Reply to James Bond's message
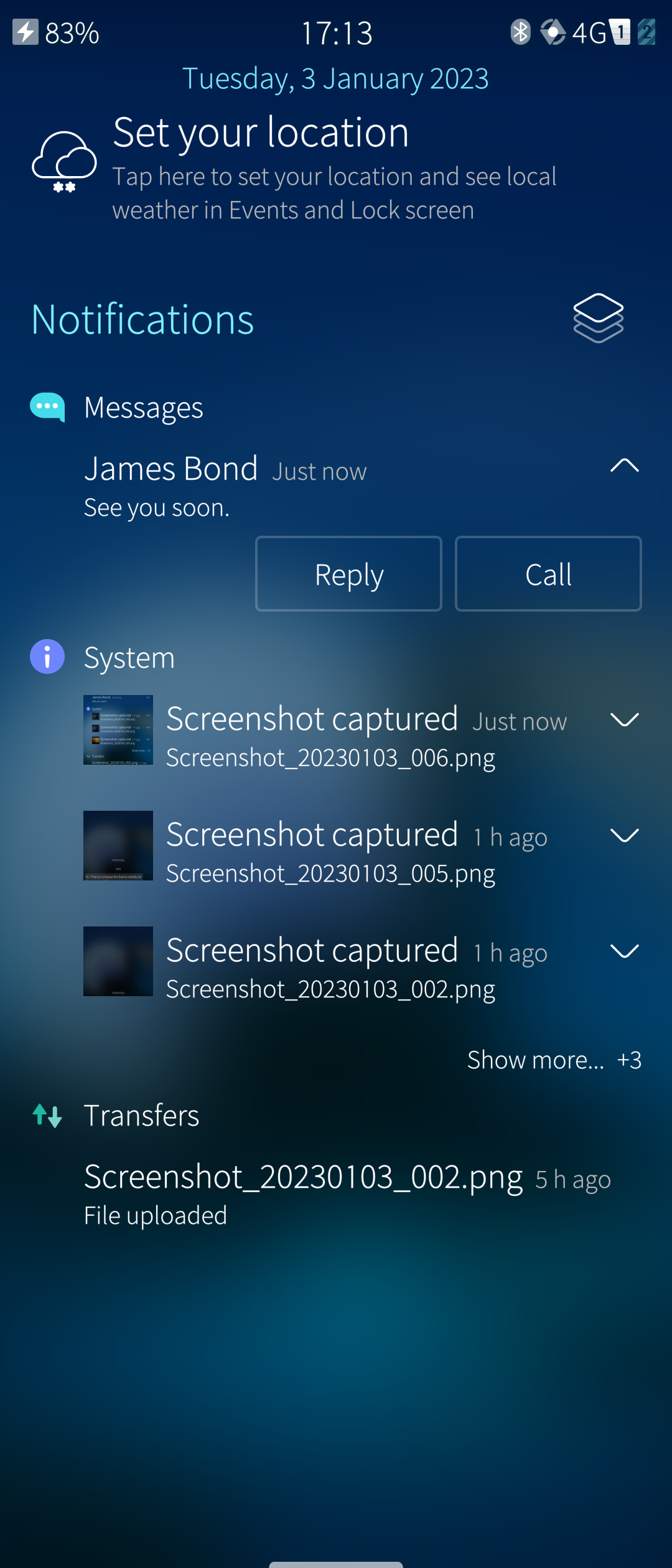The height and width of the screenshot is (1568, 672). (348, 574)
